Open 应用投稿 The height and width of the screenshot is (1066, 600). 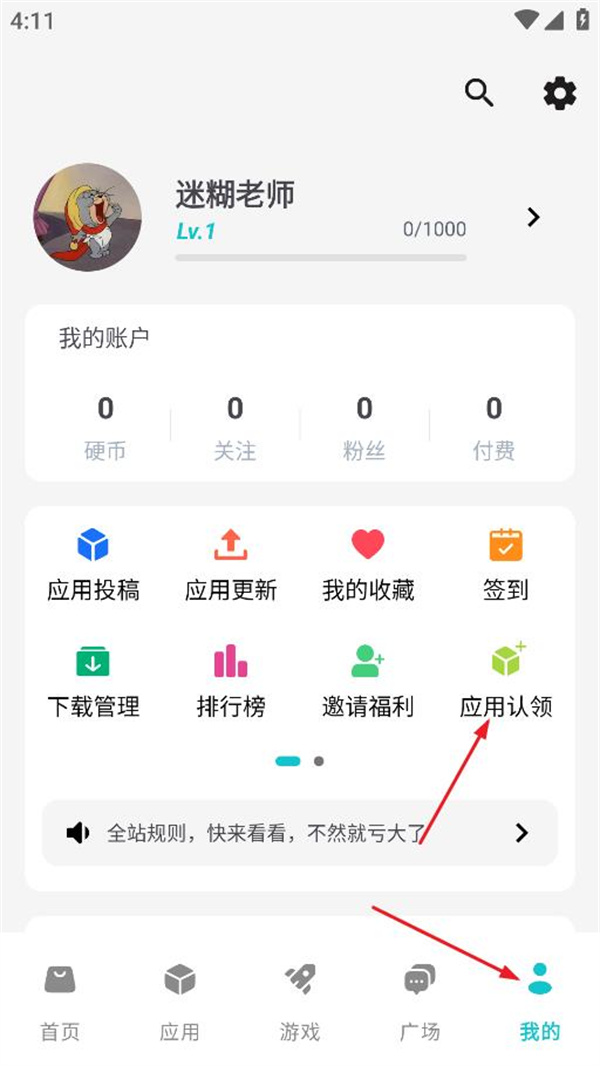click(x=93, y=565)
